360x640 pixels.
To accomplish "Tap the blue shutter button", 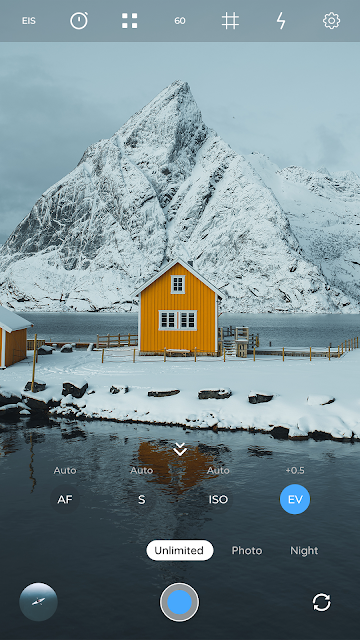I will tap(180, 602).
